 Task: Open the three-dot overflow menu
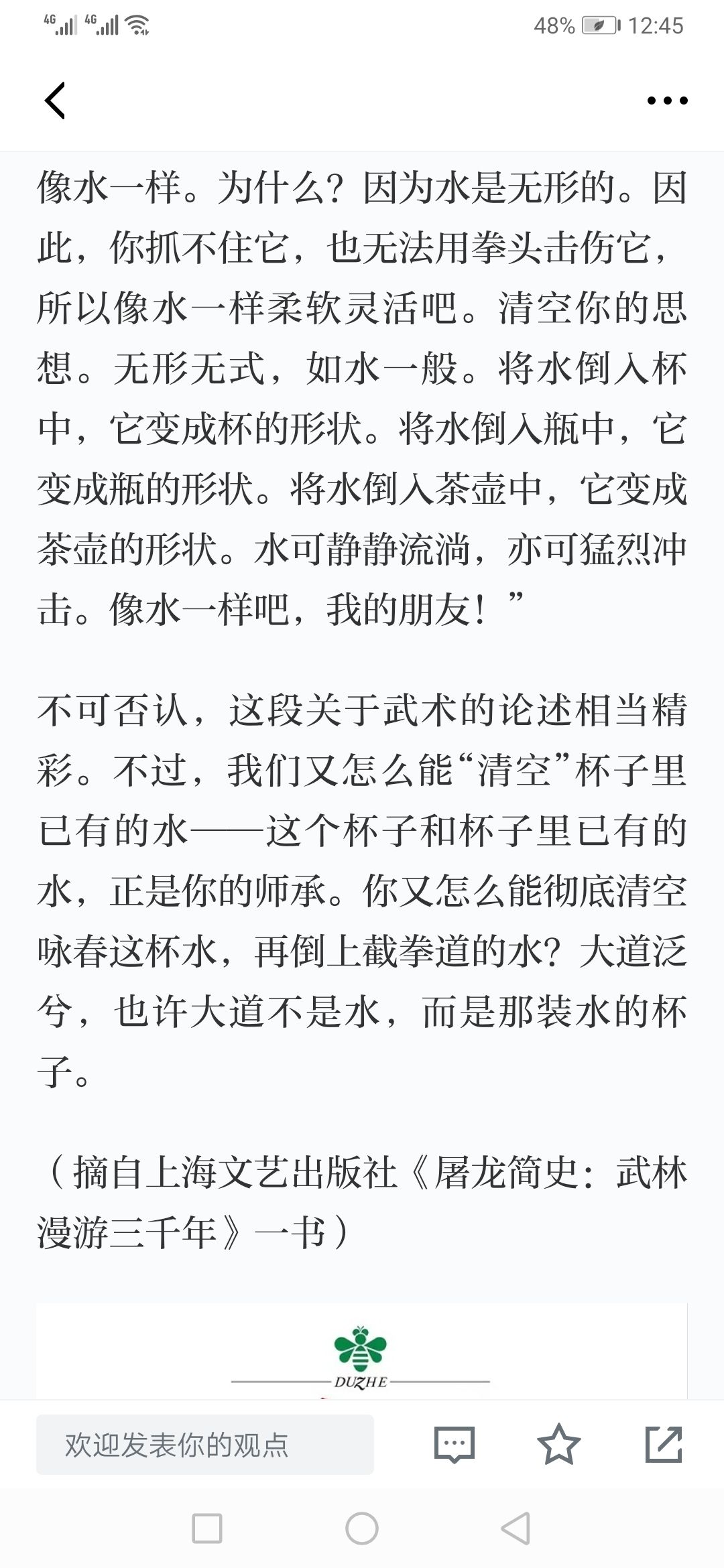667,101
